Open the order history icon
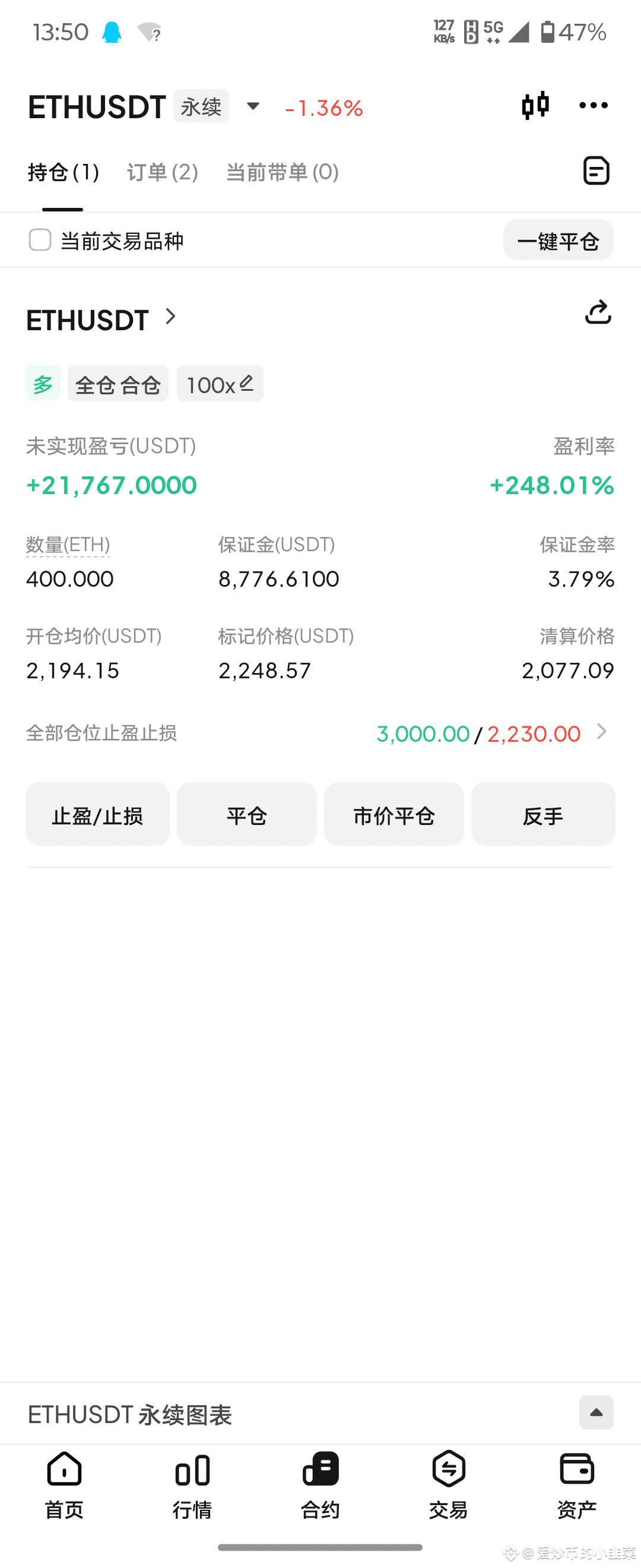This screenshot has height=1568, width=641. [596, 170]
